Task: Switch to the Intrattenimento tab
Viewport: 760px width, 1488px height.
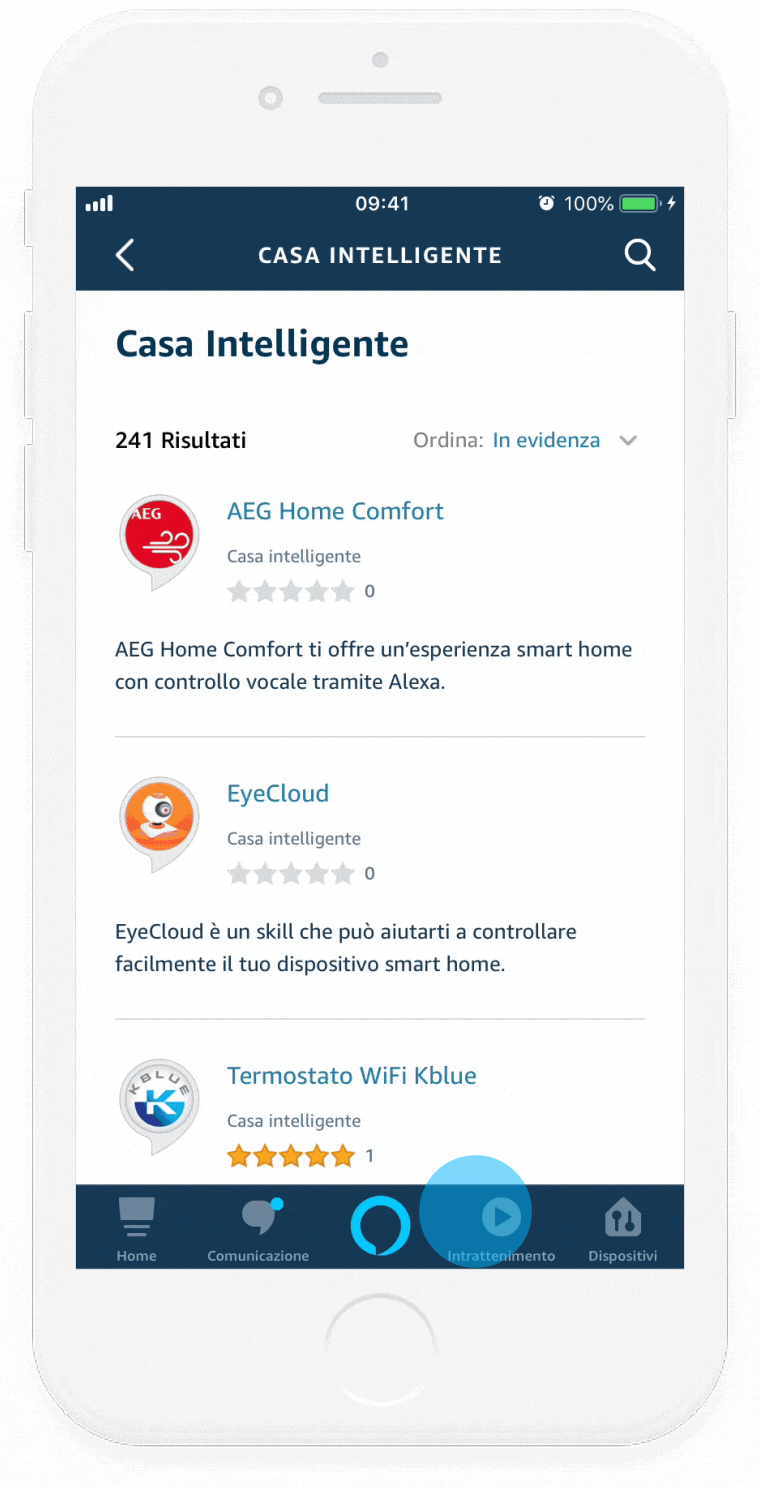Action: pyautogui.click(x=501, y=1228)
